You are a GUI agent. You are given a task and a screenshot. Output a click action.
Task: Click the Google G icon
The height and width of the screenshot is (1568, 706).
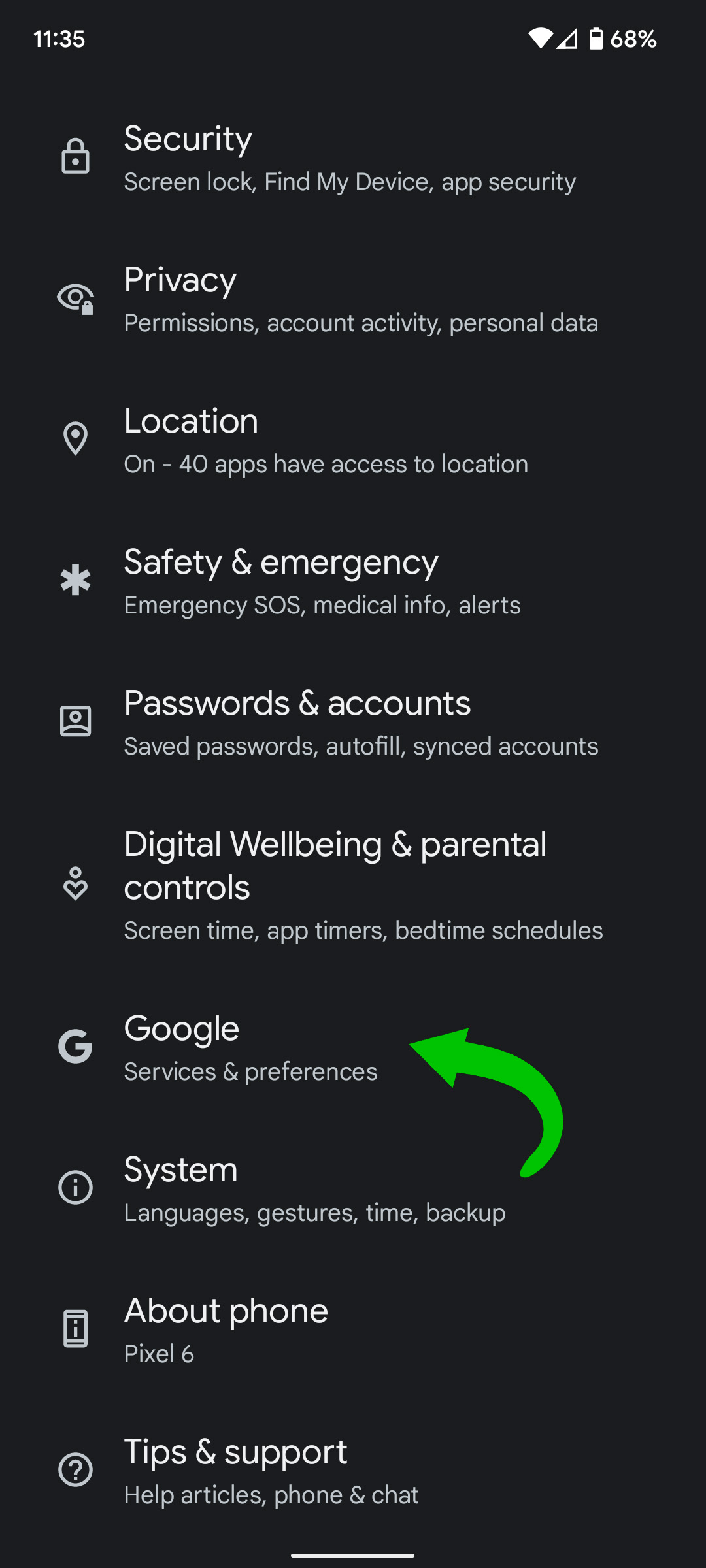coord(75,1045)
